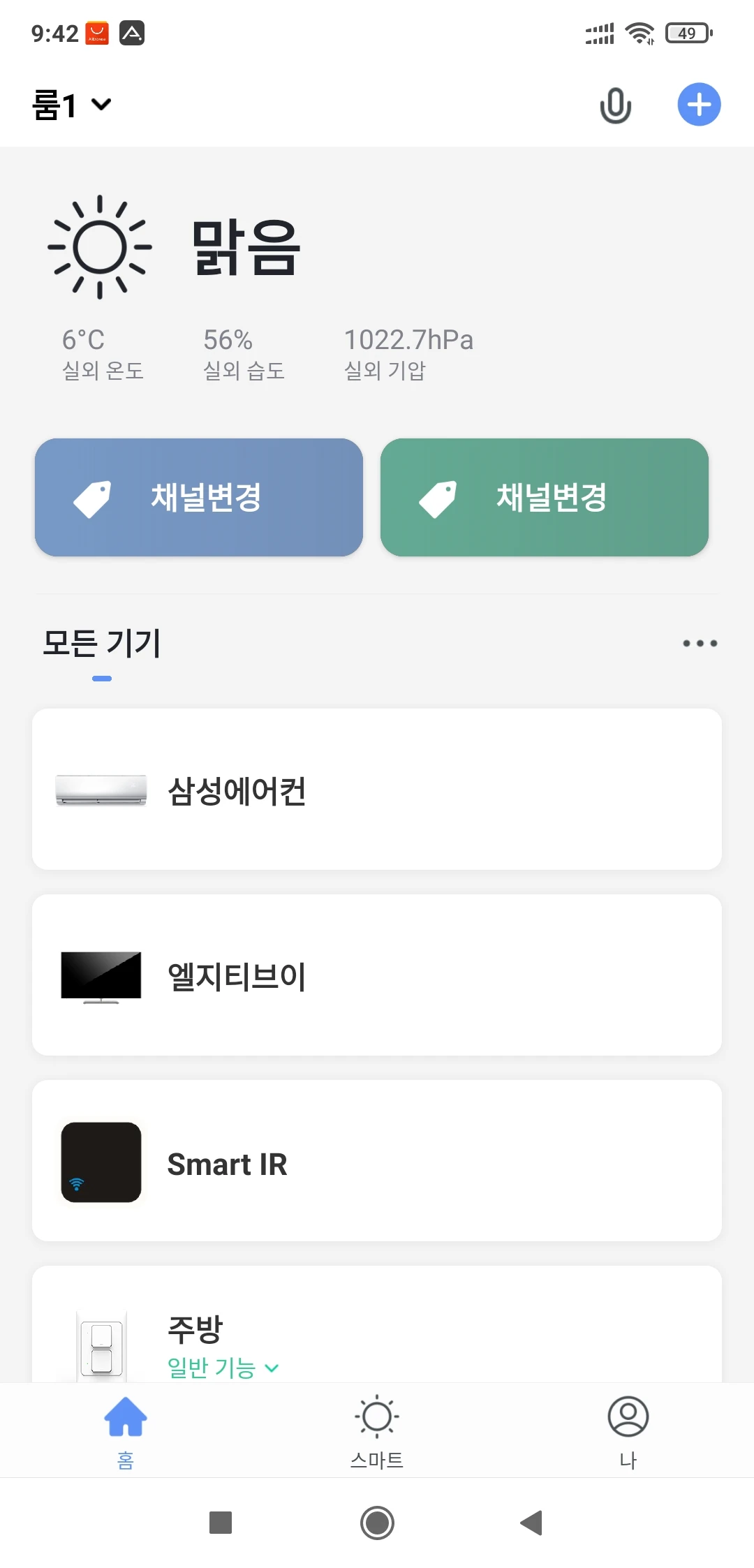Expand 일반 기능 under 주방
This screenshot has width=754, height=1568.
point(223,1368)
